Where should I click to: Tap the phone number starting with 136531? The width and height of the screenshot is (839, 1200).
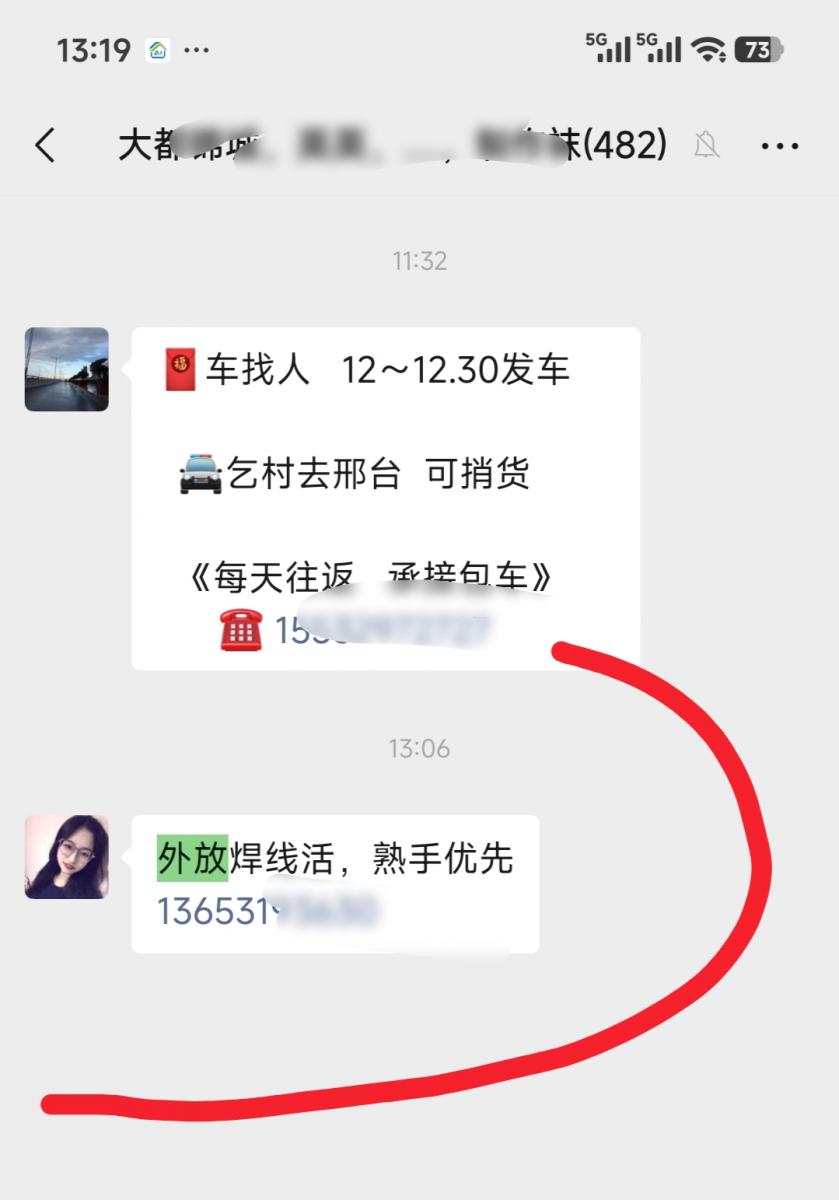click(x=266, y=910)
